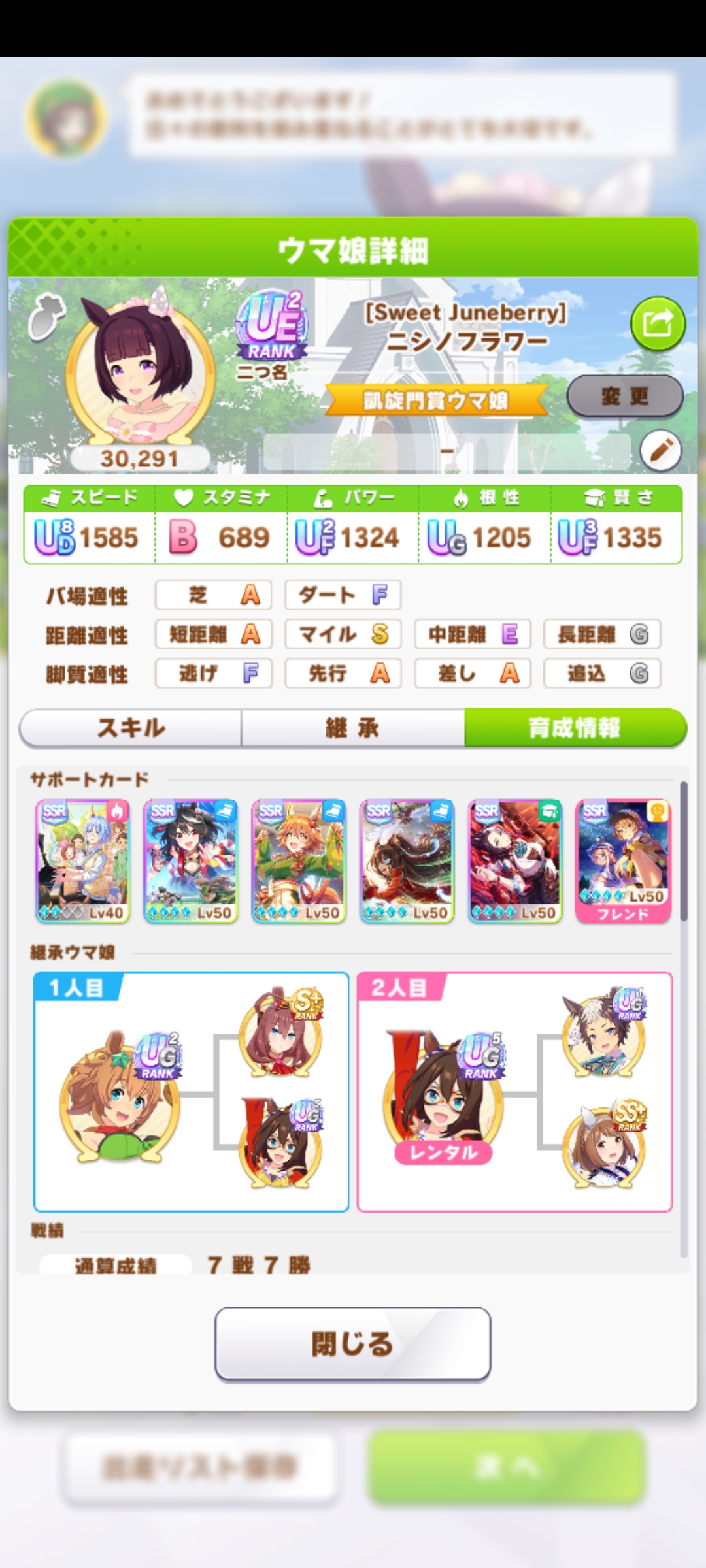Tap the 変更 button to change the title
Image resolution: width=706 pixels, height=1568 pixels.
[624, 396]
